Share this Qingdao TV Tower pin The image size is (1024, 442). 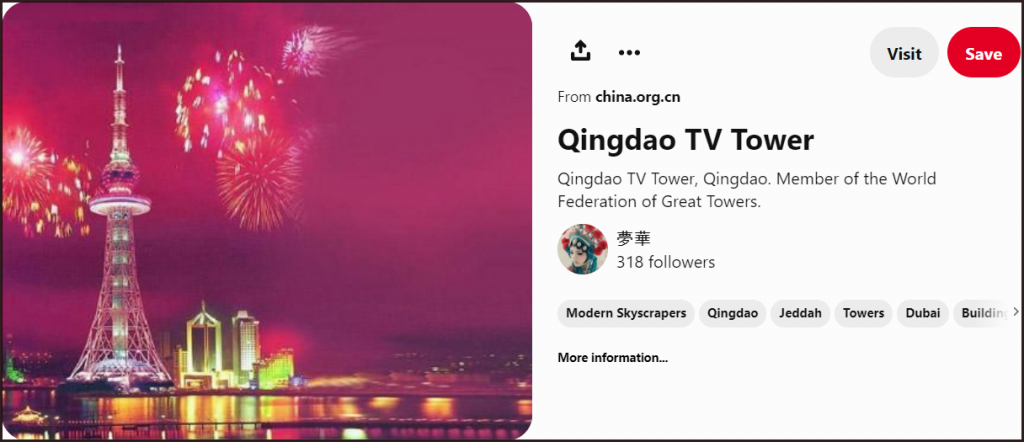[x=580, y=52]
